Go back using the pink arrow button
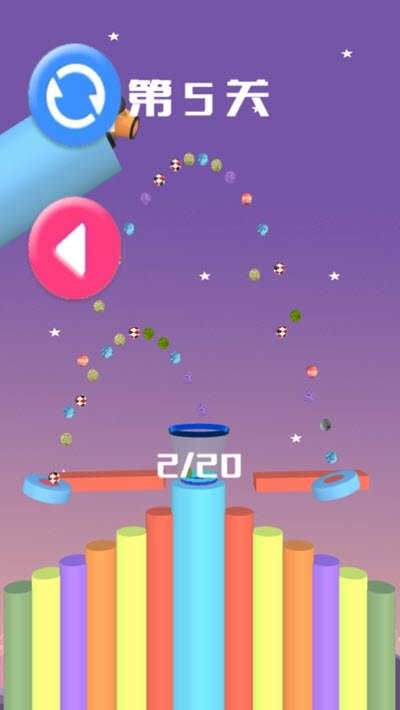 tap(75, 248)
